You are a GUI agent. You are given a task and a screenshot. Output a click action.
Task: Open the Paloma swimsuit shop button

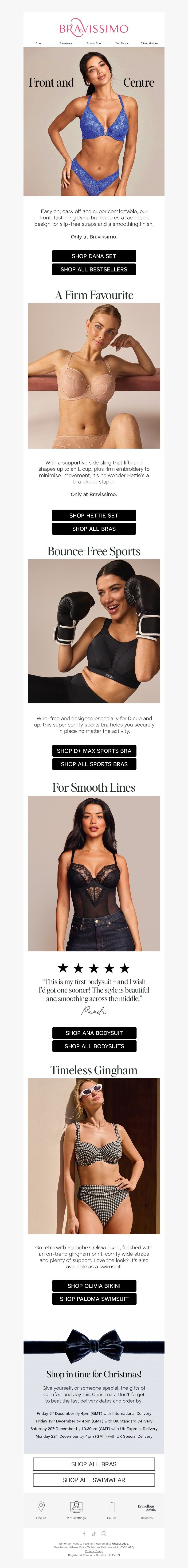point(94,1299)
